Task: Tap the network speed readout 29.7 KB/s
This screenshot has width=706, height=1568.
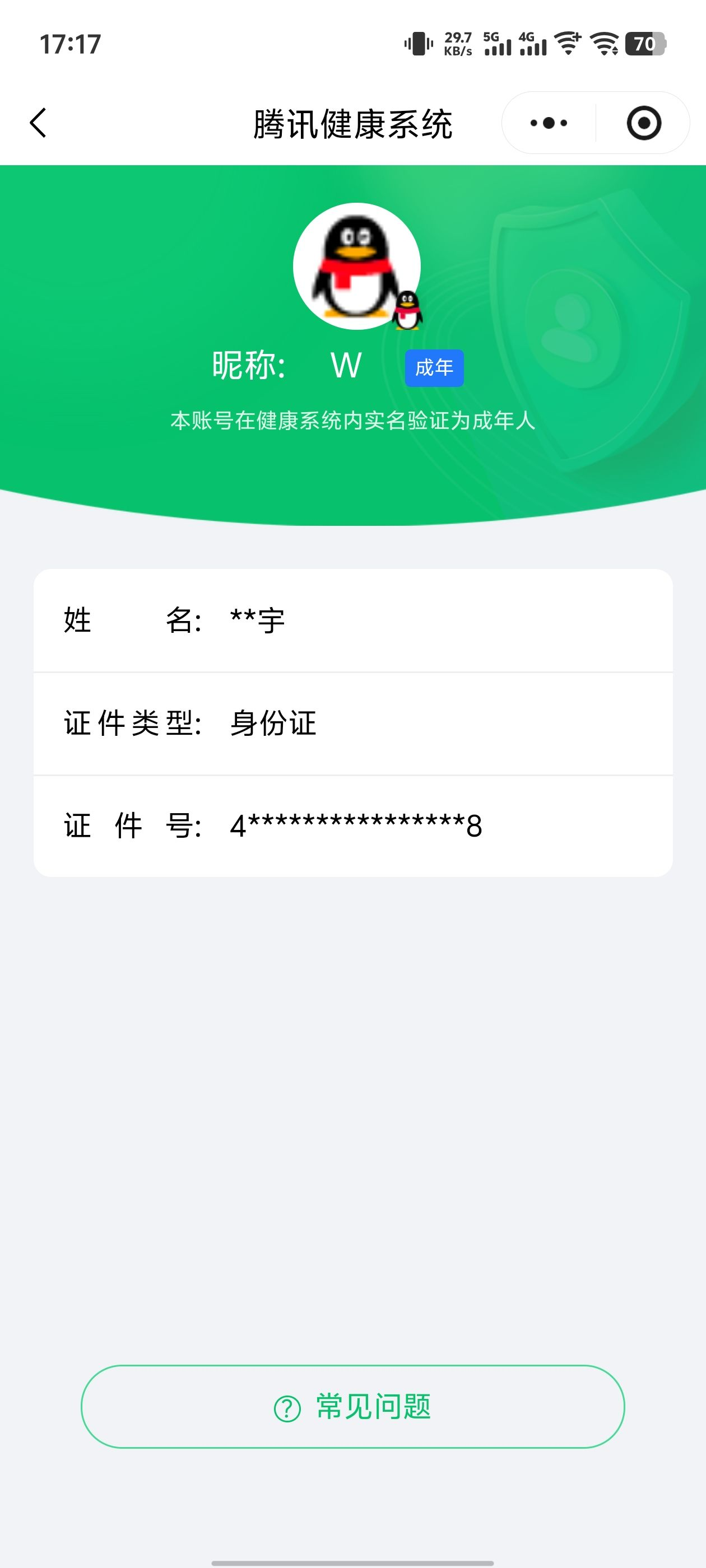Action: pos(458,41)
